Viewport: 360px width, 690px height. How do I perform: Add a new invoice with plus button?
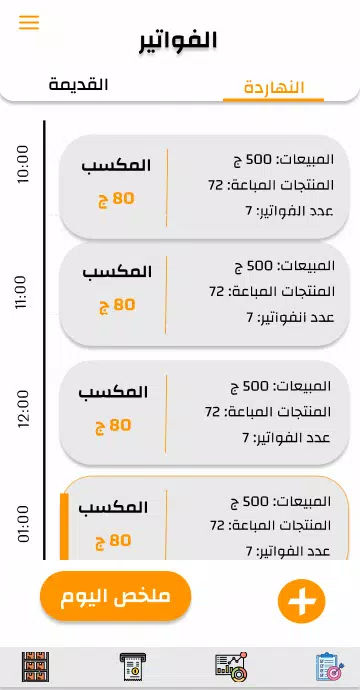pos(301,601)
